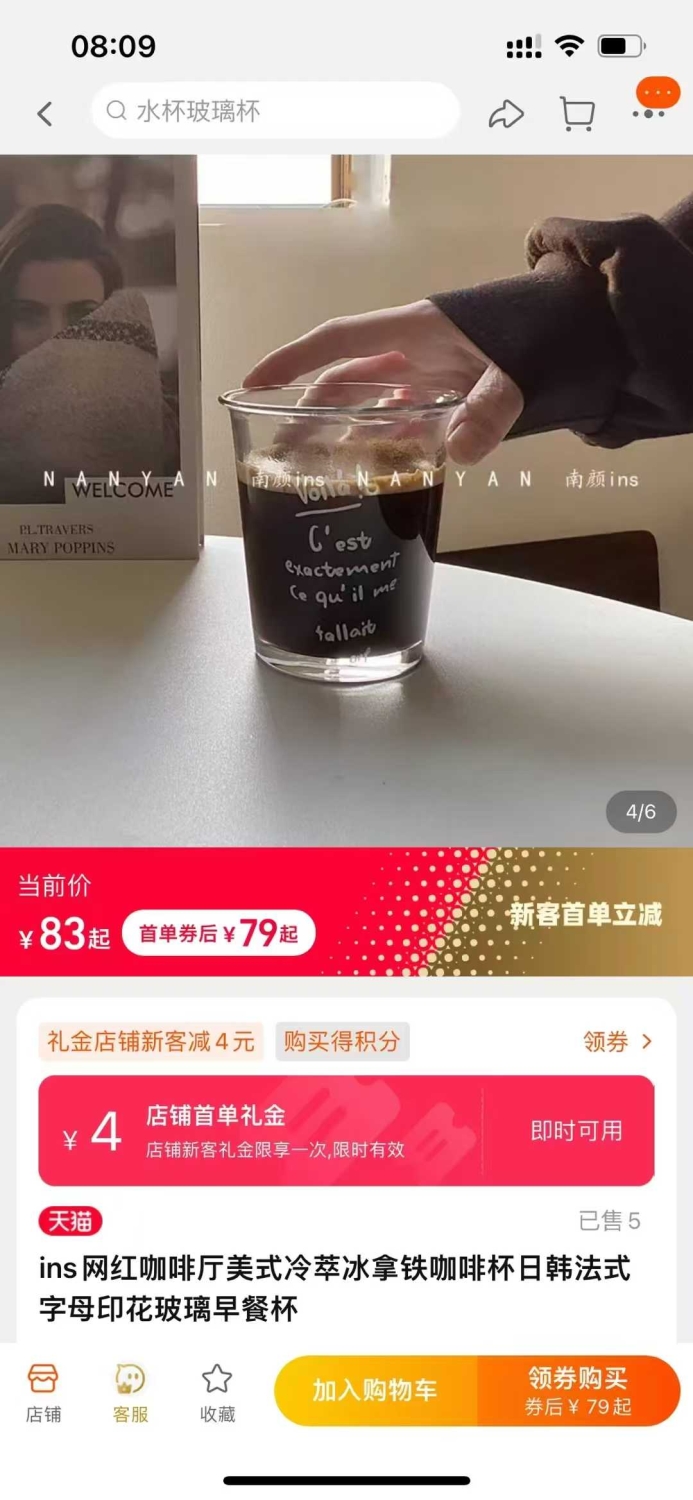
Task: Tap 领券购买 to buy with coupon
Action: point(579,1391)
